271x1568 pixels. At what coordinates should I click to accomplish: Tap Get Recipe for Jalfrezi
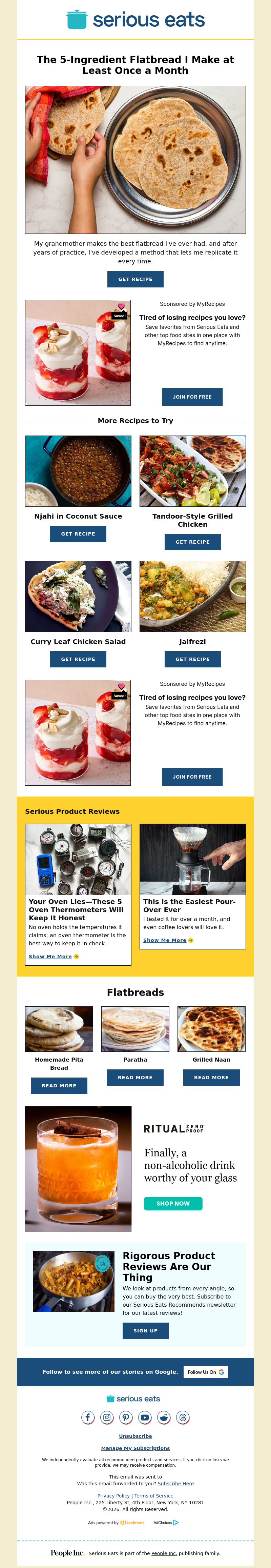pos(192,659)
